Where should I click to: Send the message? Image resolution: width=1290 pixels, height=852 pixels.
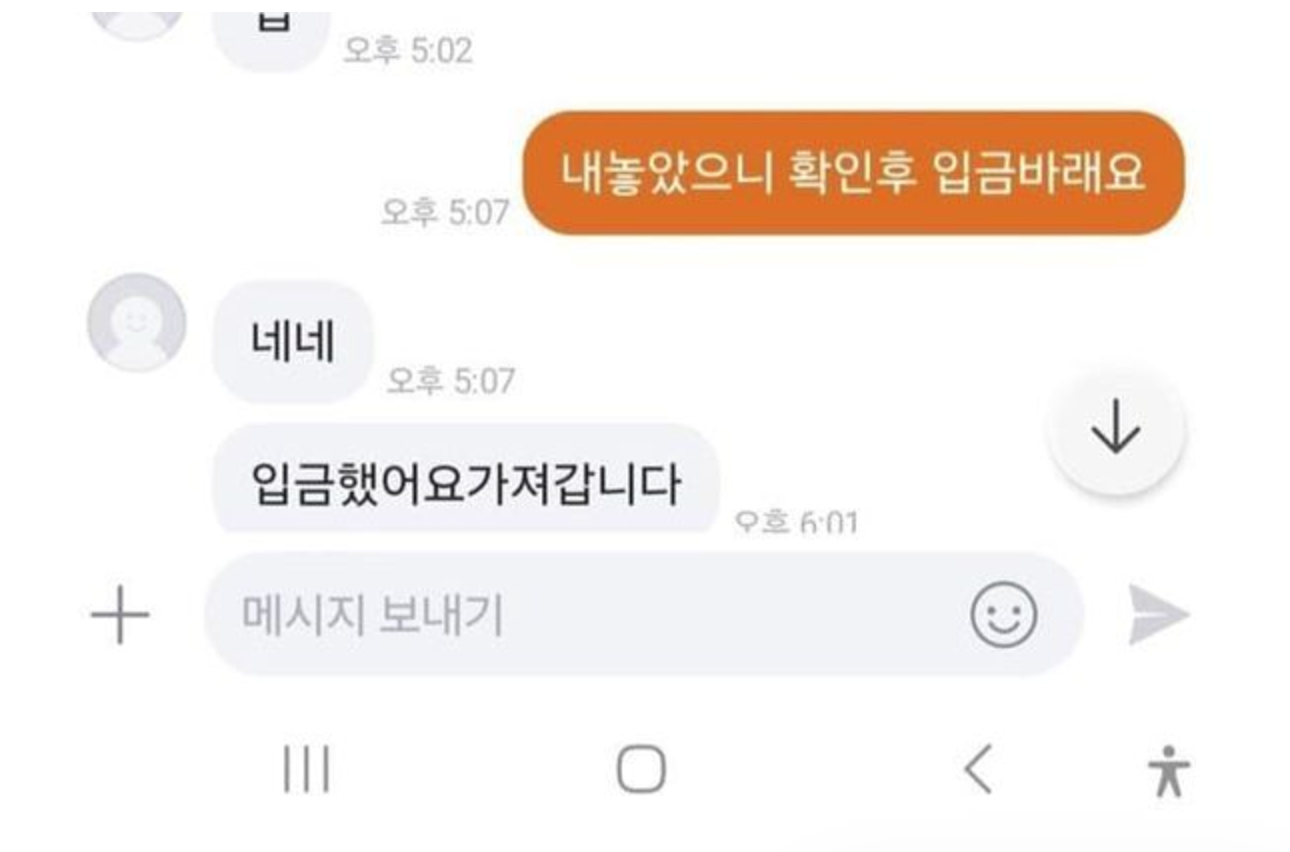tap(1160, 615)
